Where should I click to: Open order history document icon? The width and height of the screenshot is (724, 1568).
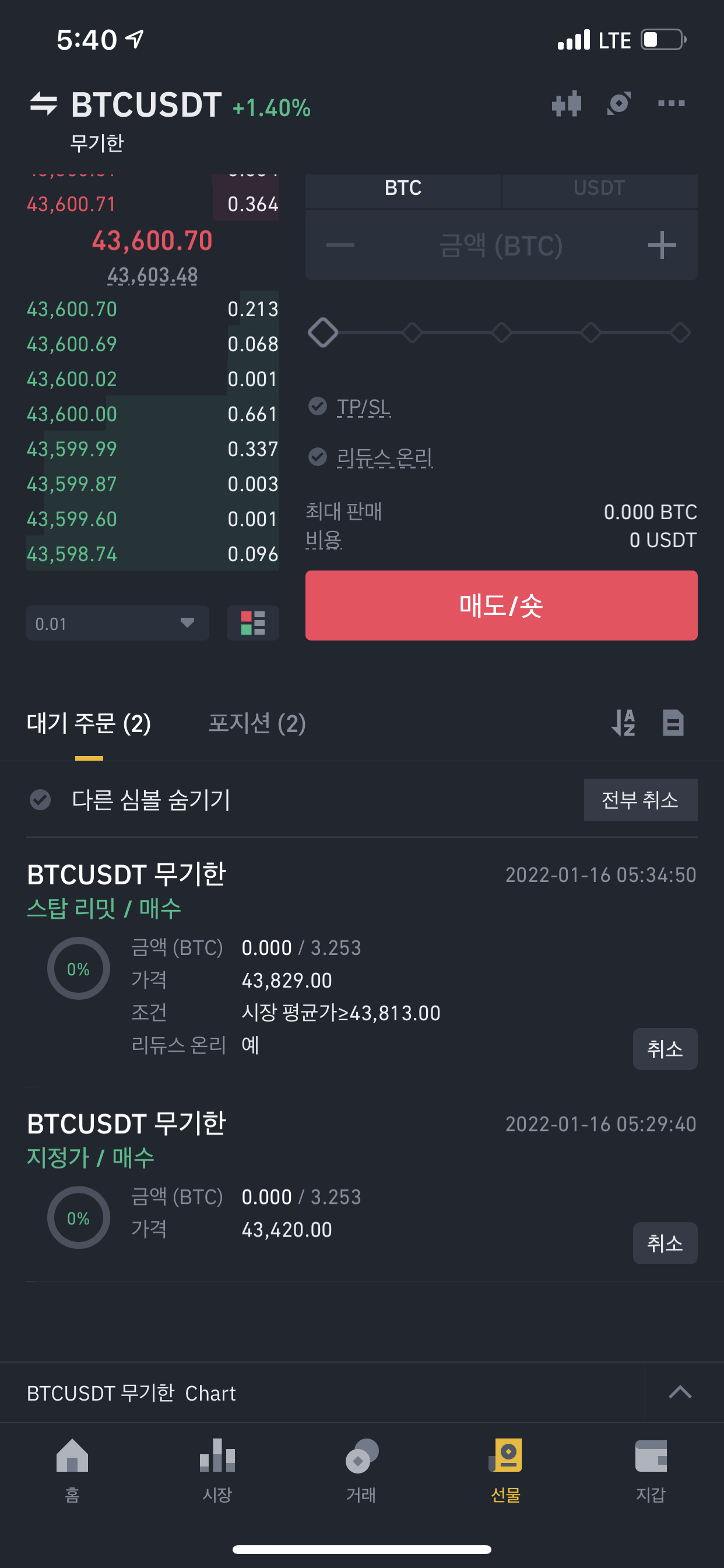(673, 723)
